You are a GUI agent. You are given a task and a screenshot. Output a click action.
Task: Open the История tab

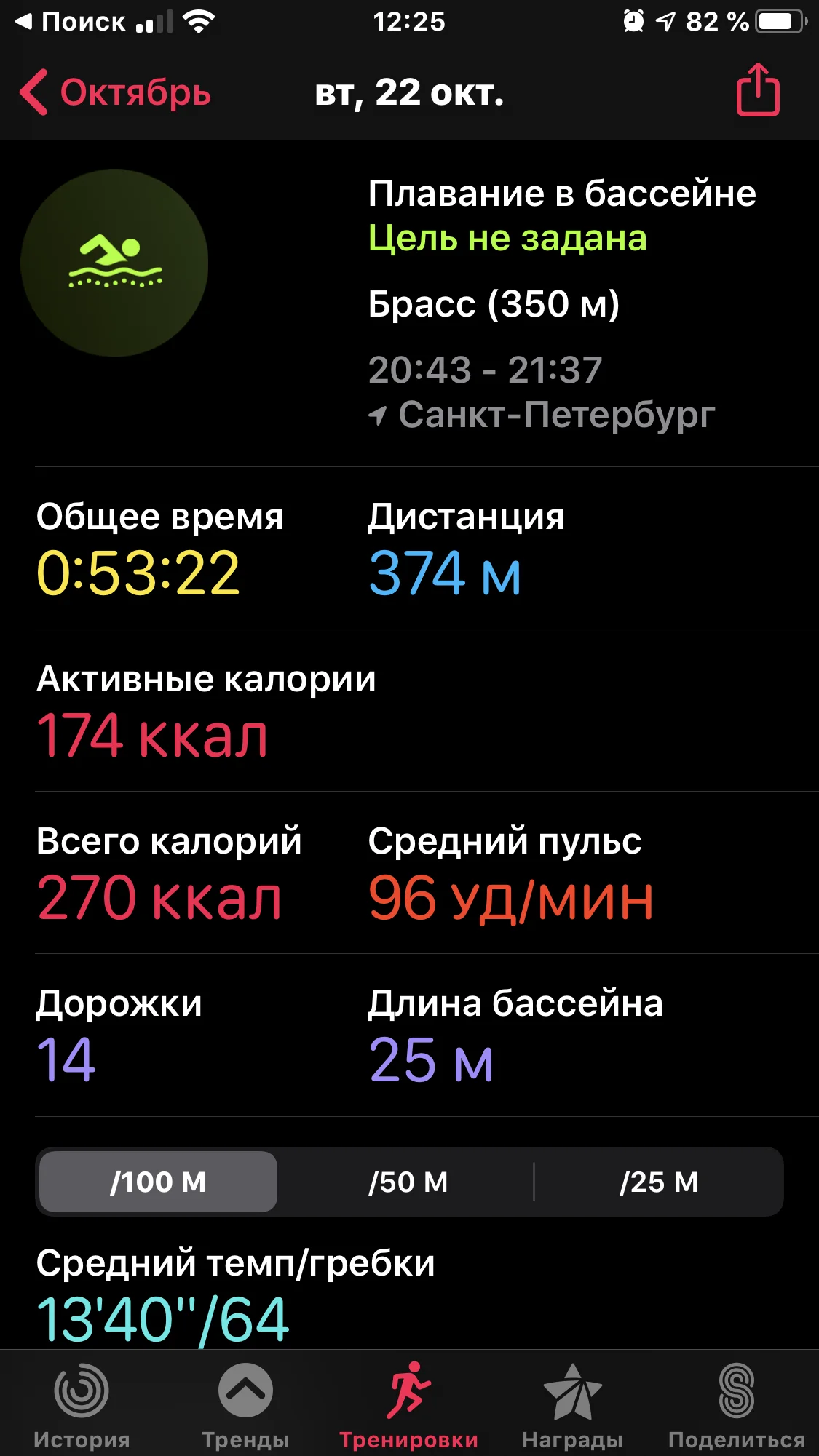[x=82, y=1405]
